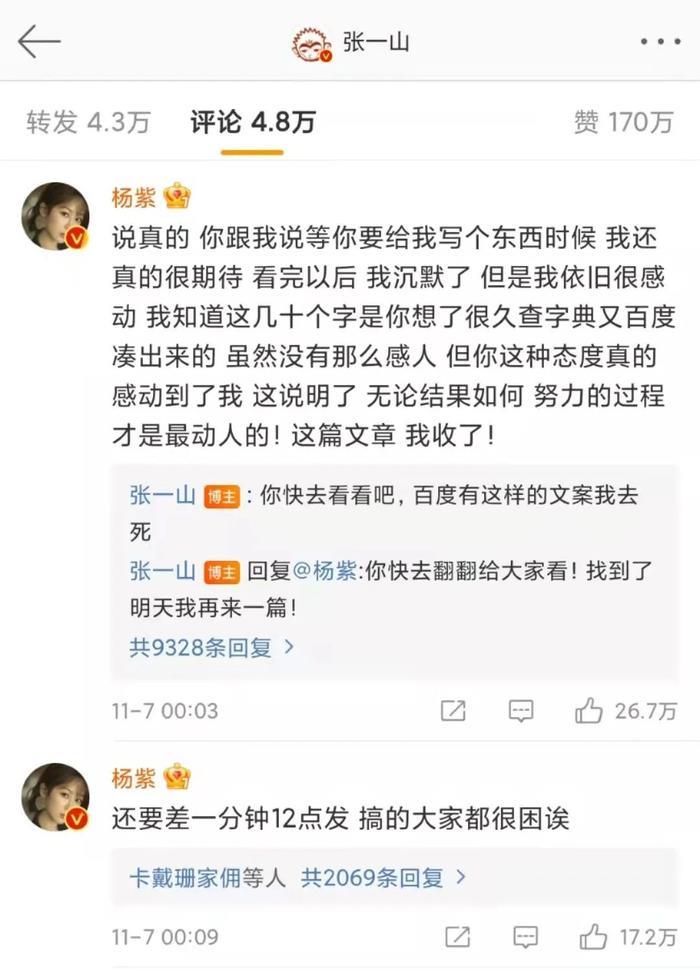The image size is (700, 970).
Task: Reply to the comment posted at 11-7 00:09
Action: coord(524,937)
